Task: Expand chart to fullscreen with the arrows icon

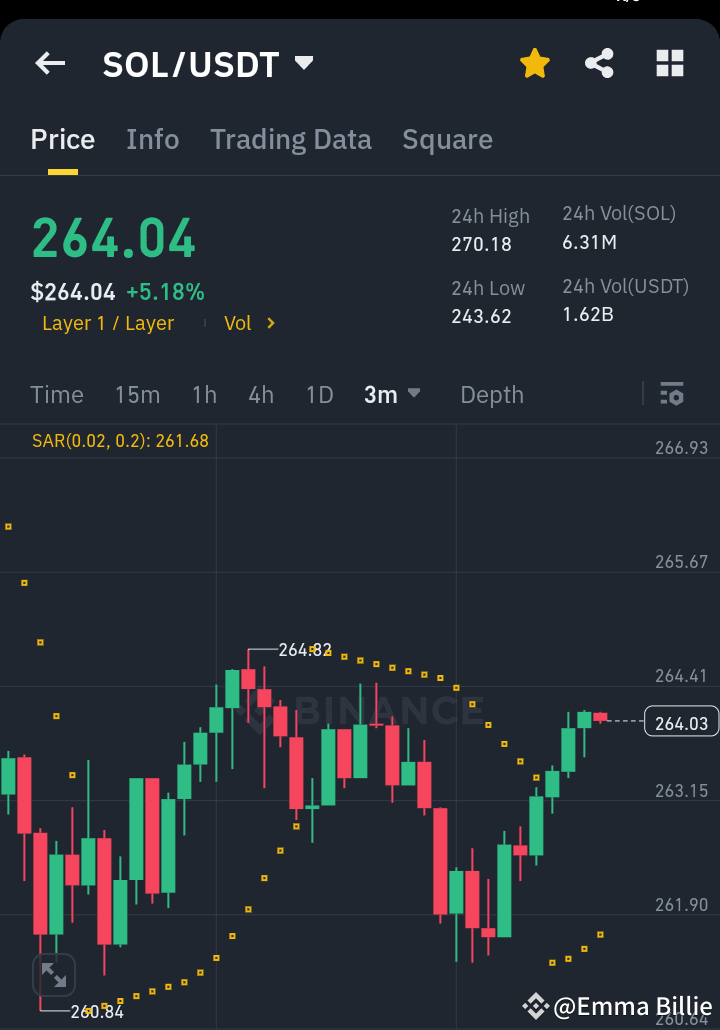Action: point(53,975)
